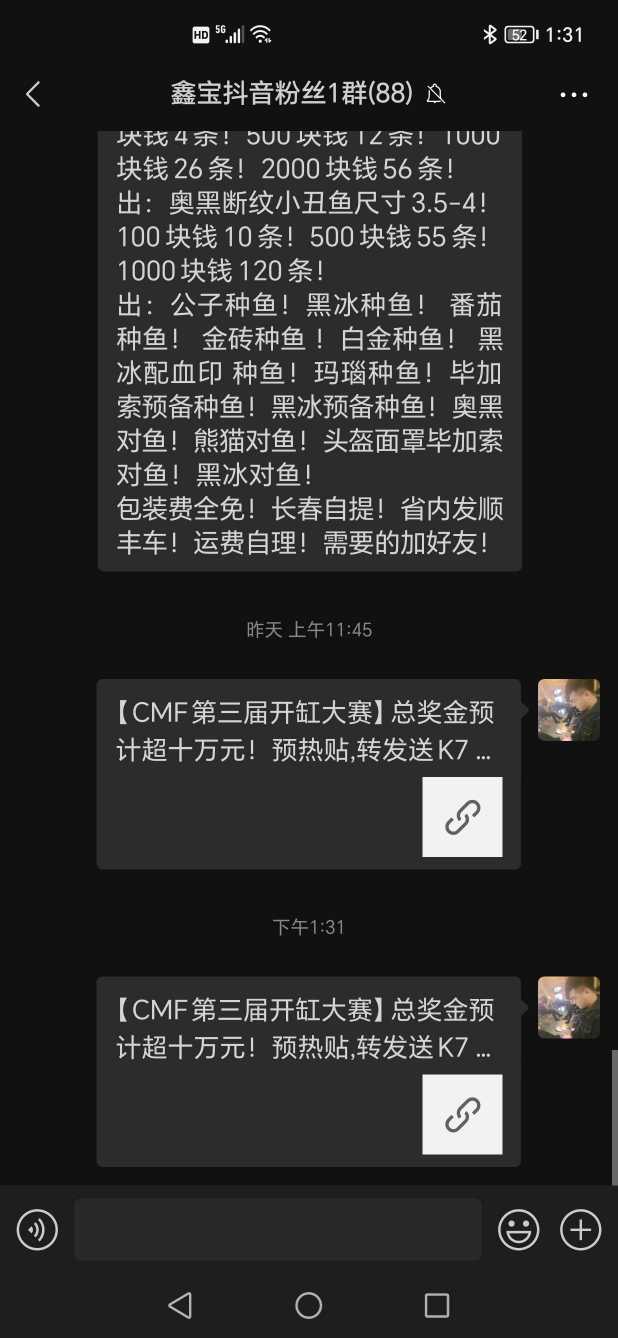The image size is (618, 1338).
Task: View sender avatar beside the 1:31 message
Action: 568,1007
